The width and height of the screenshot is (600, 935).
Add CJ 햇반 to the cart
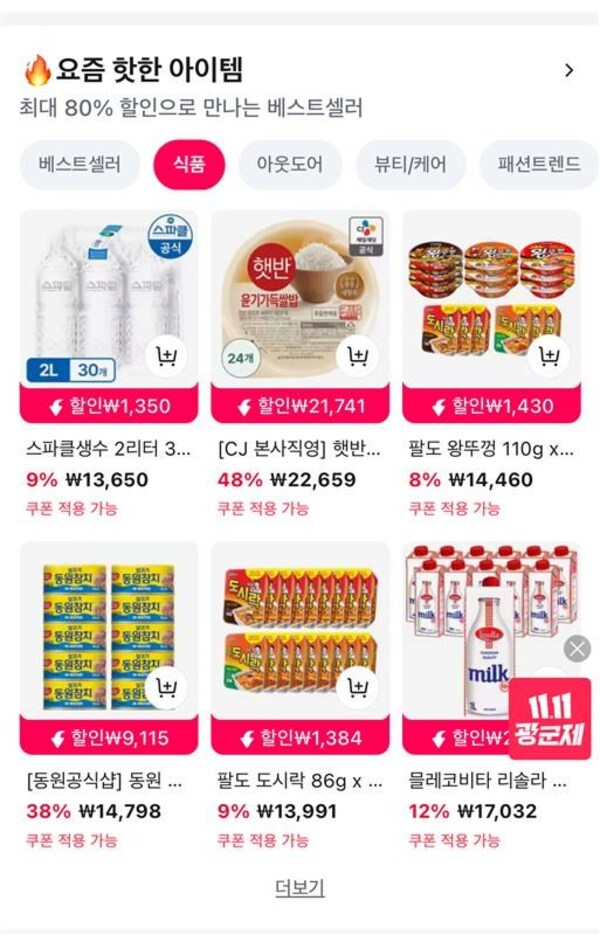click(357, 356)
